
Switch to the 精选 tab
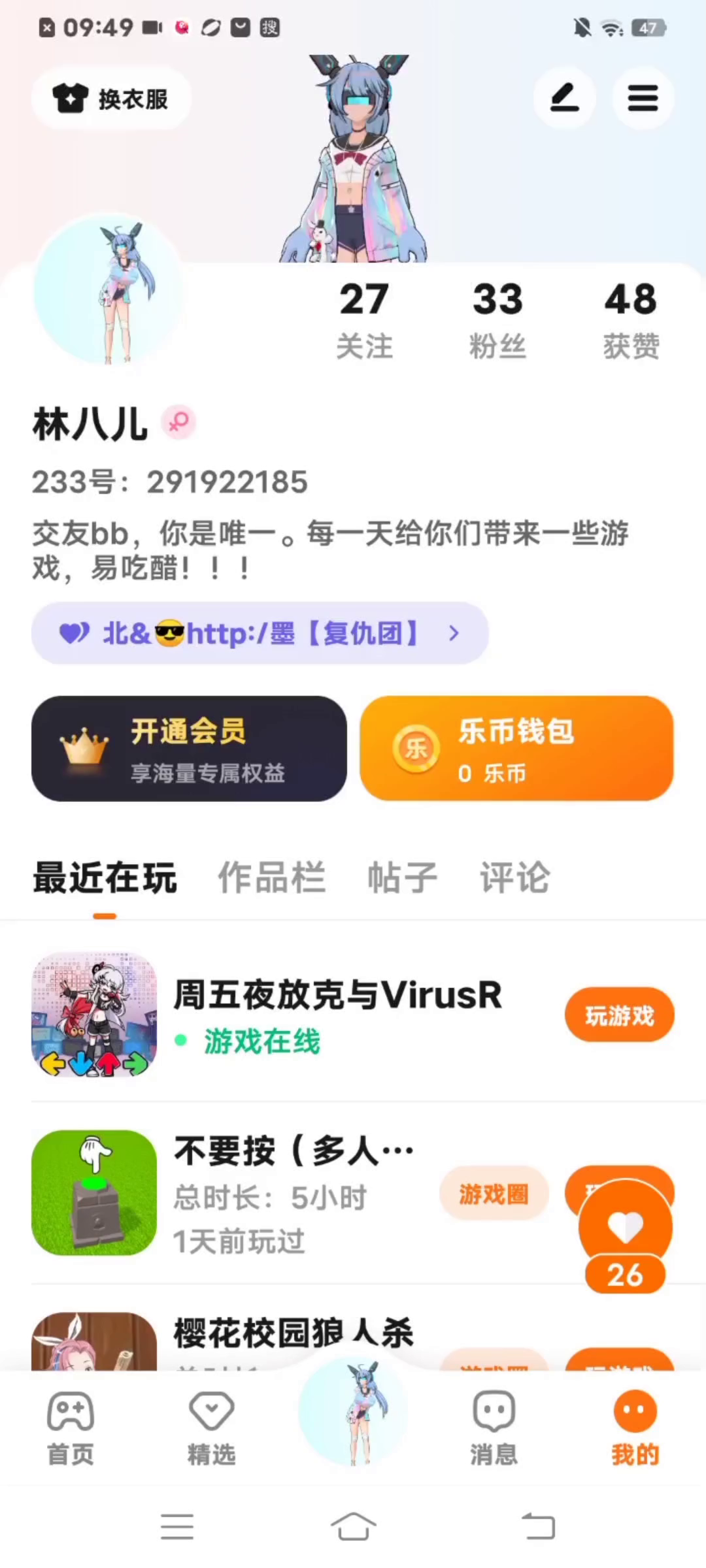(211, 1429)
